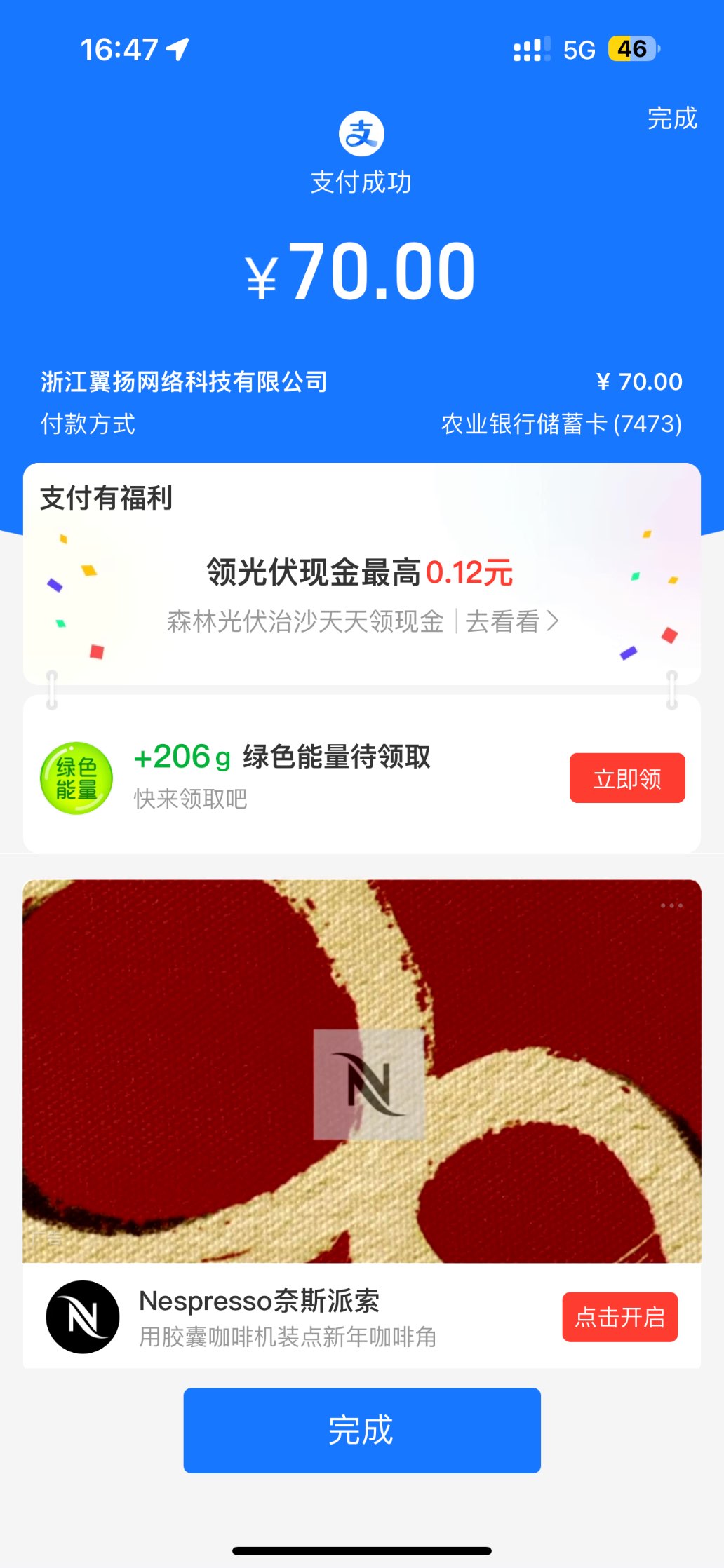
Task: Tap 点击开启 on the Nespresso ad
Action: click(619, 1317)
